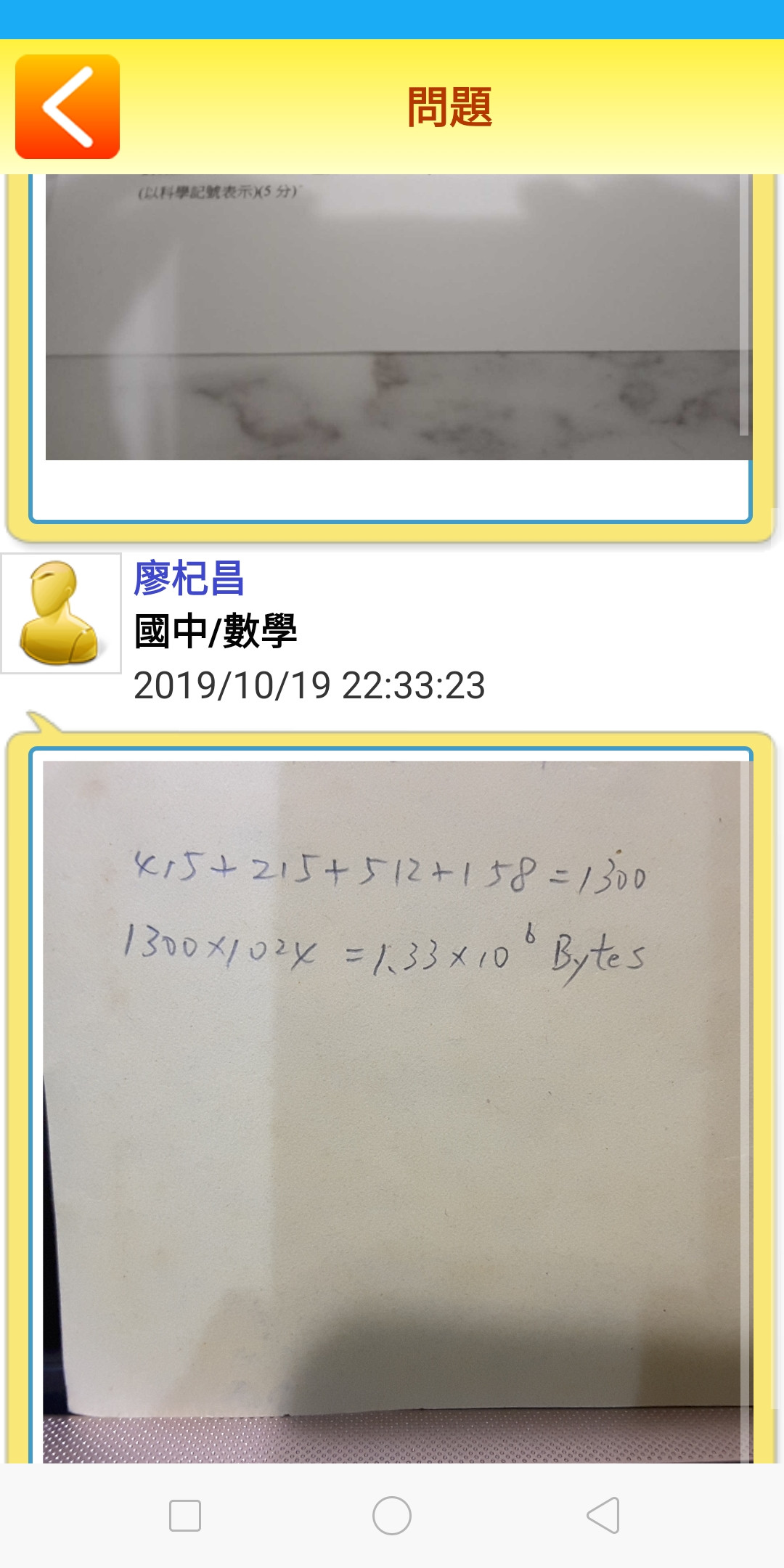Open recent apps from navigation bar

(184, 1516)
